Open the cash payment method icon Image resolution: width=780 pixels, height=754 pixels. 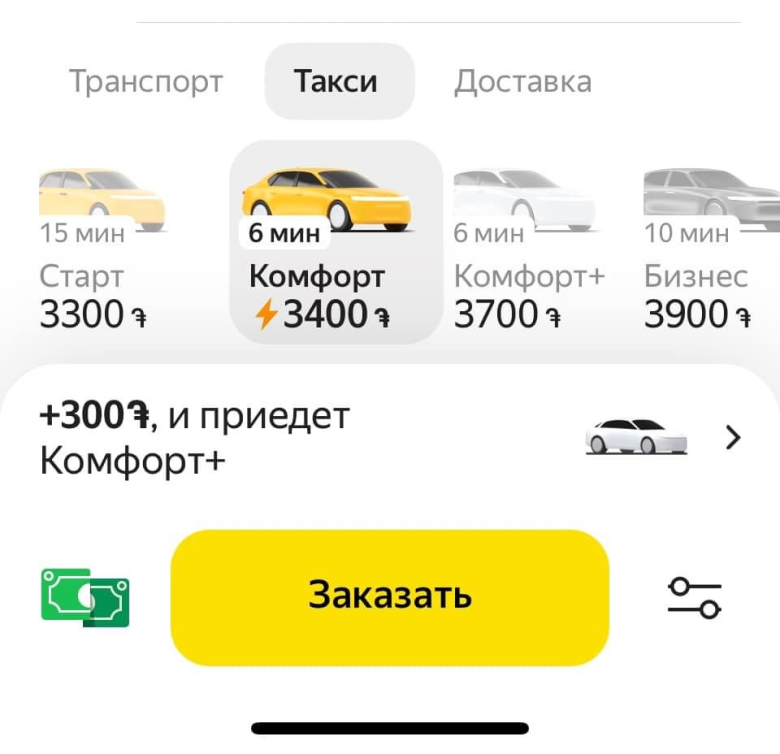click(85, 597)
